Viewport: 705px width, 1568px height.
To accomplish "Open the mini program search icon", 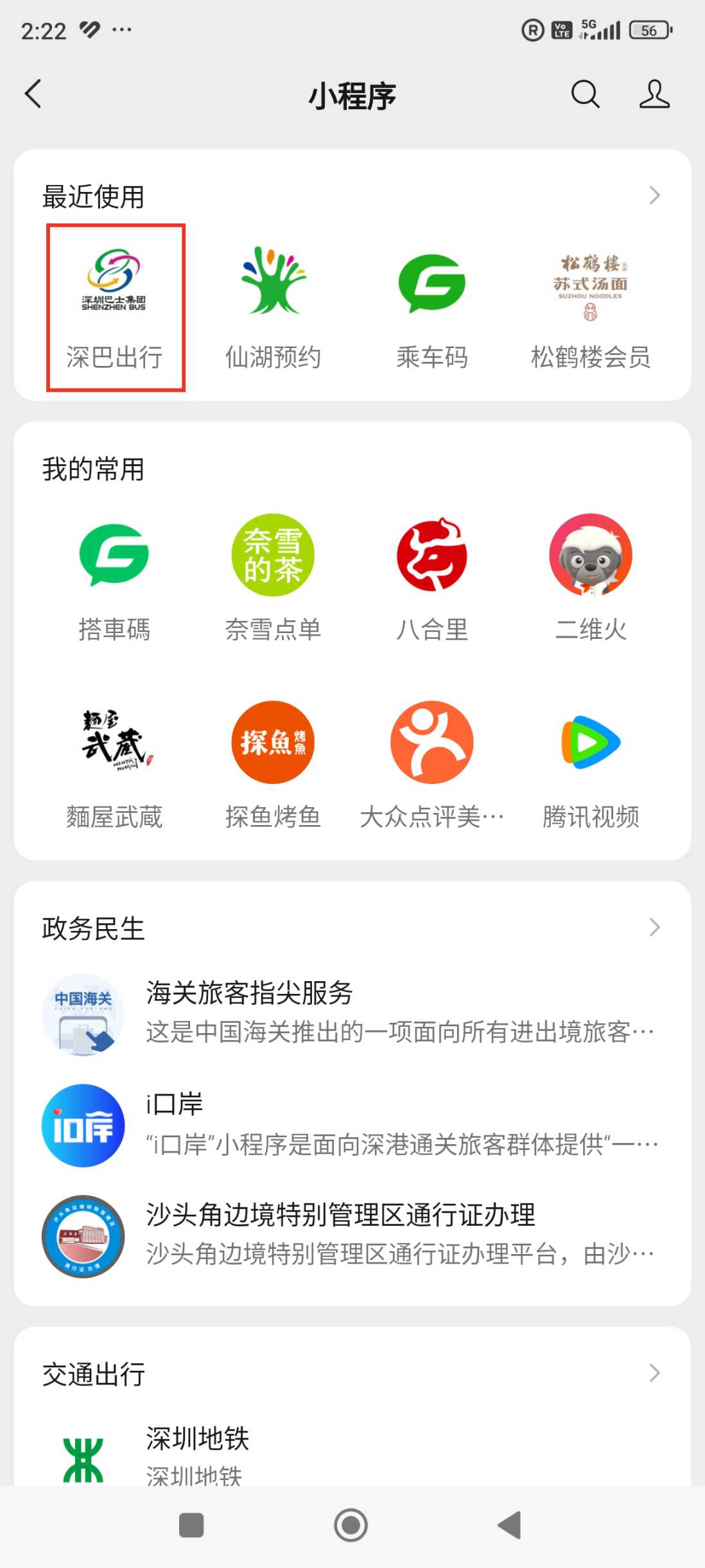I will coord(585,94).
